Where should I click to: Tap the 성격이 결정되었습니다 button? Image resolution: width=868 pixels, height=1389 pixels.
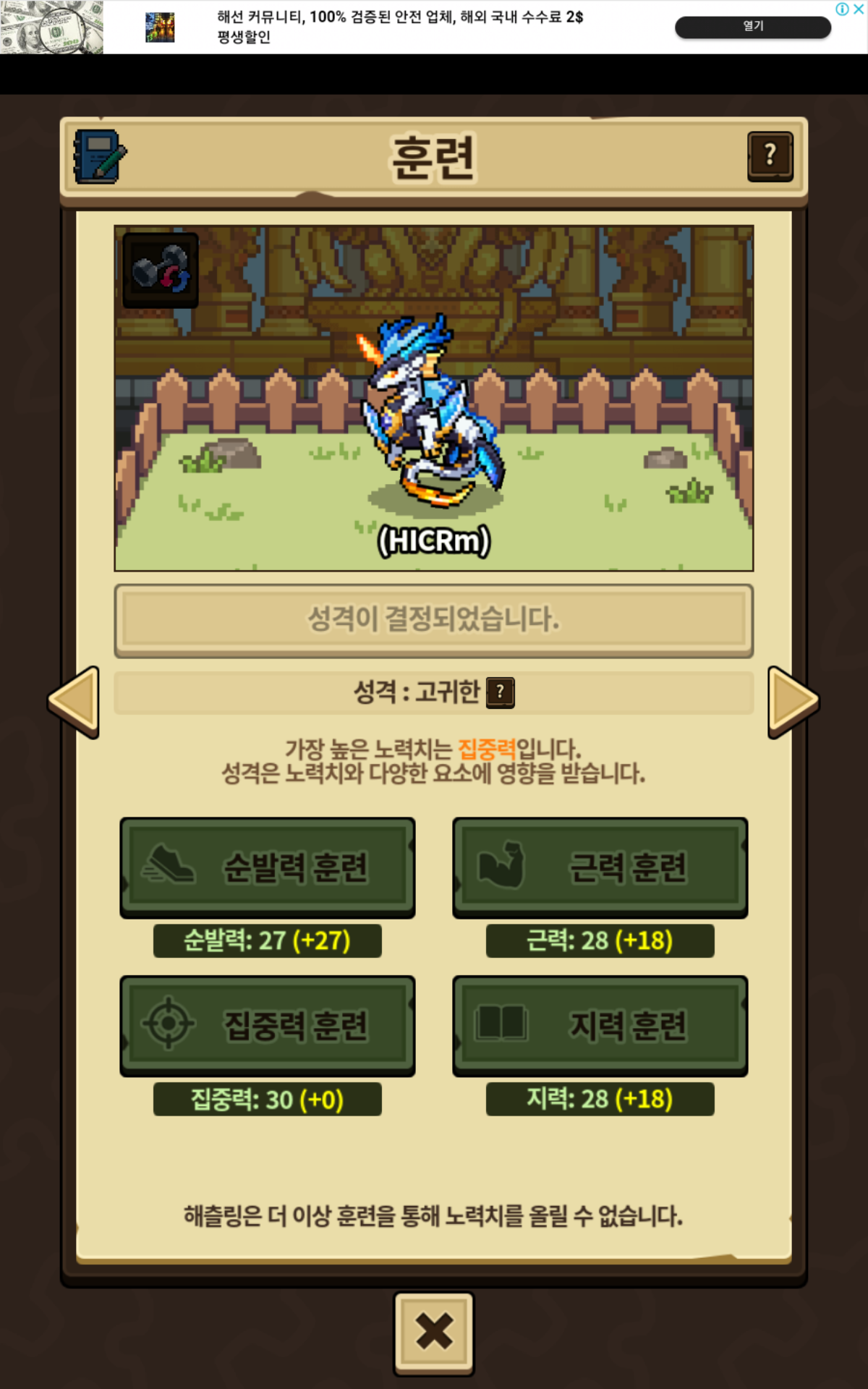(x=433, y=620)
